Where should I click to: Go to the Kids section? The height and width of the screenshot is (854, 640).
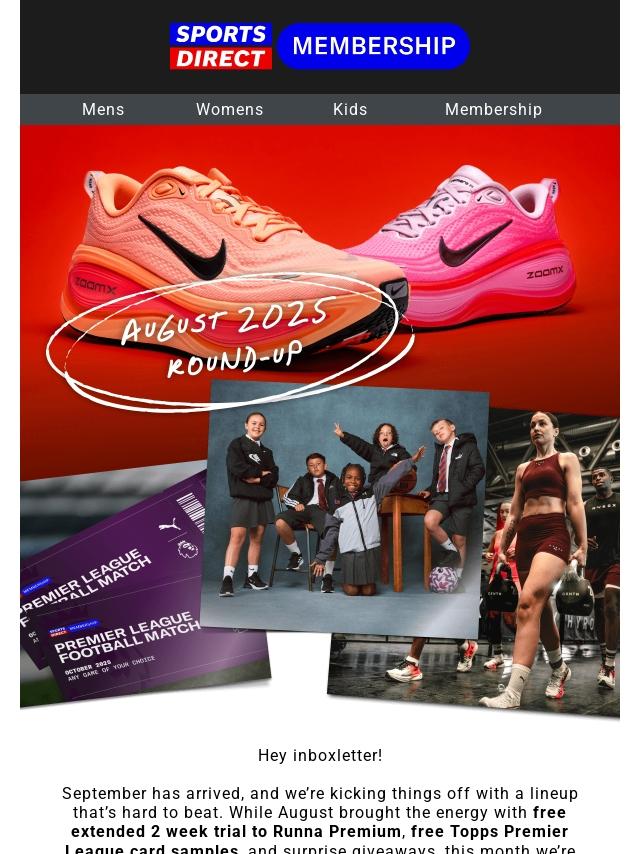pos(350,110)
